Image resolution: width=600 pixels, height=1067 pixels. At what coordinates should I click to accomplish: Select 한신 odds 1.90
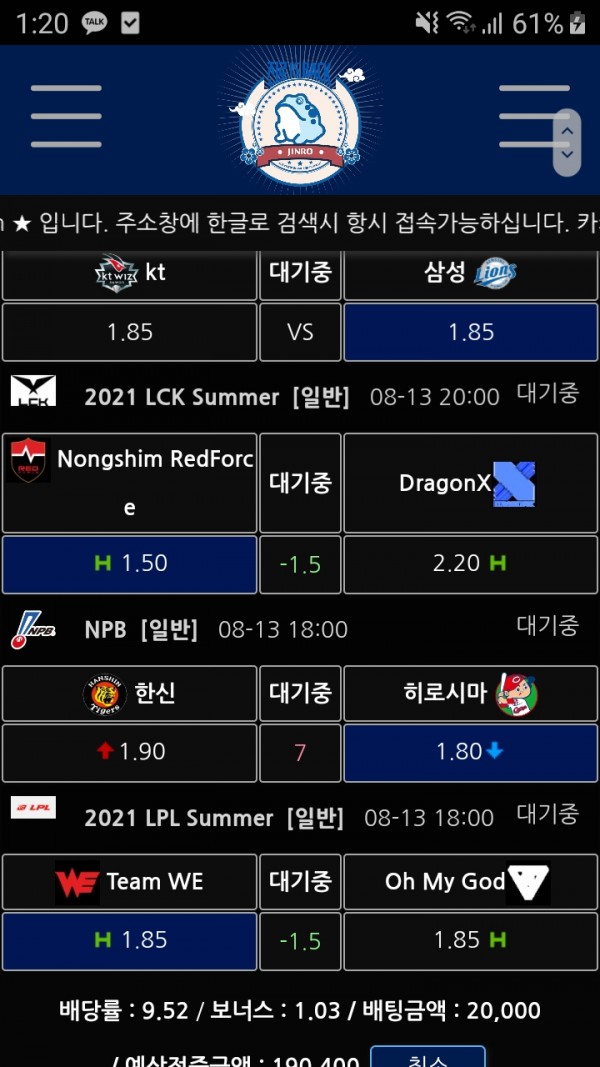130,752
